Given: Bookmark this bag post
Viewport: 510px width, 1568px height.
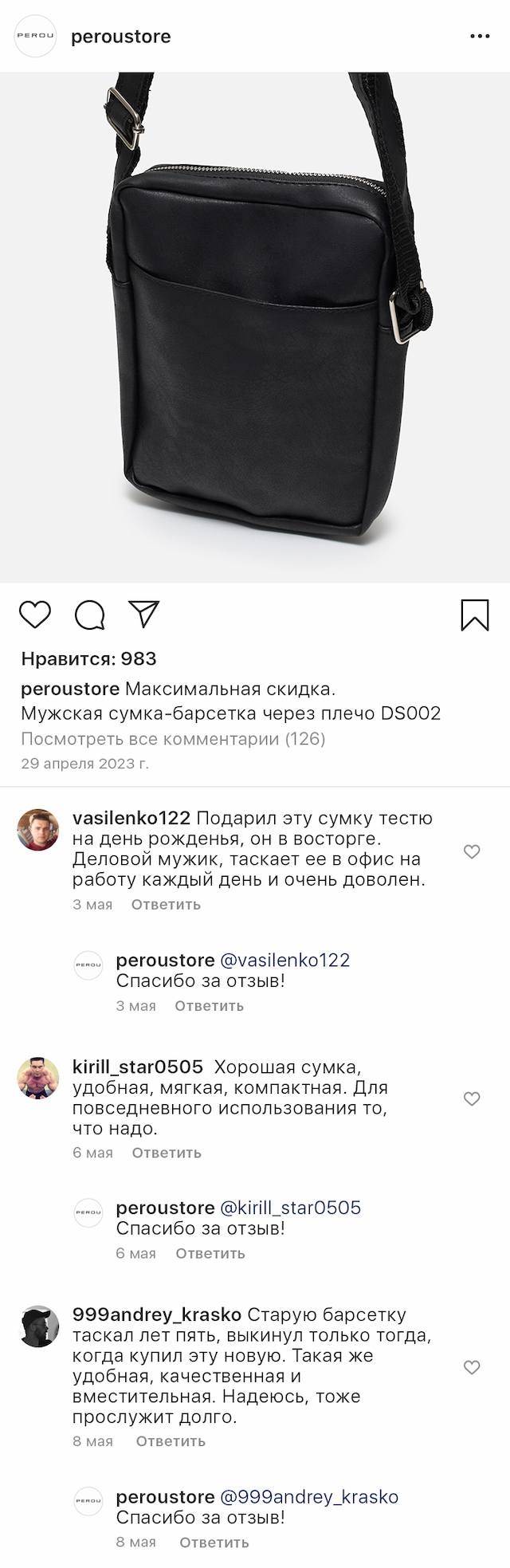Looking at the screenshot, I should [x=475, y=615].
